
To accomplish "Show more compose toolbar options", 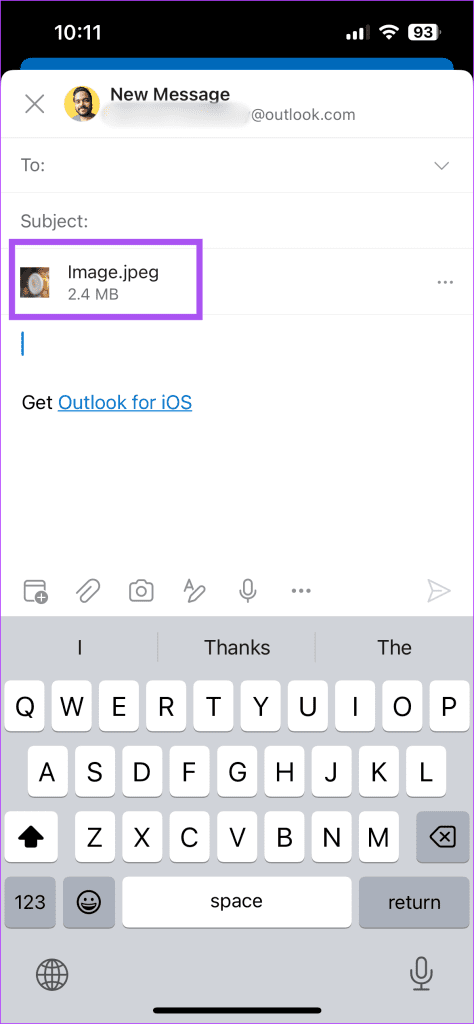I will tap(300, 591).
